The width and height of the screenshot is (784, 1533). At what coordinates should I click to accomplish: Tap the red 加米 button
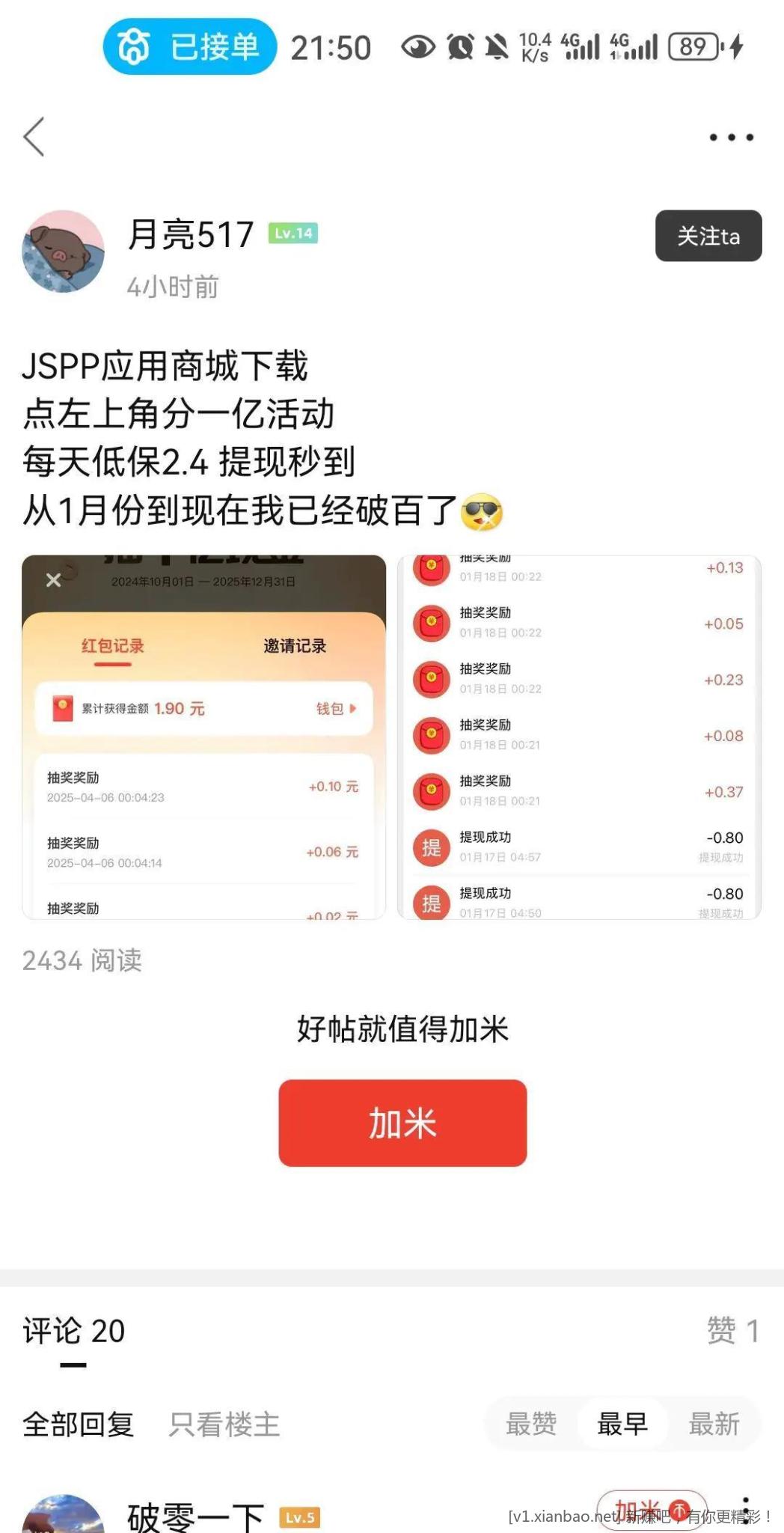[402, 1123]
